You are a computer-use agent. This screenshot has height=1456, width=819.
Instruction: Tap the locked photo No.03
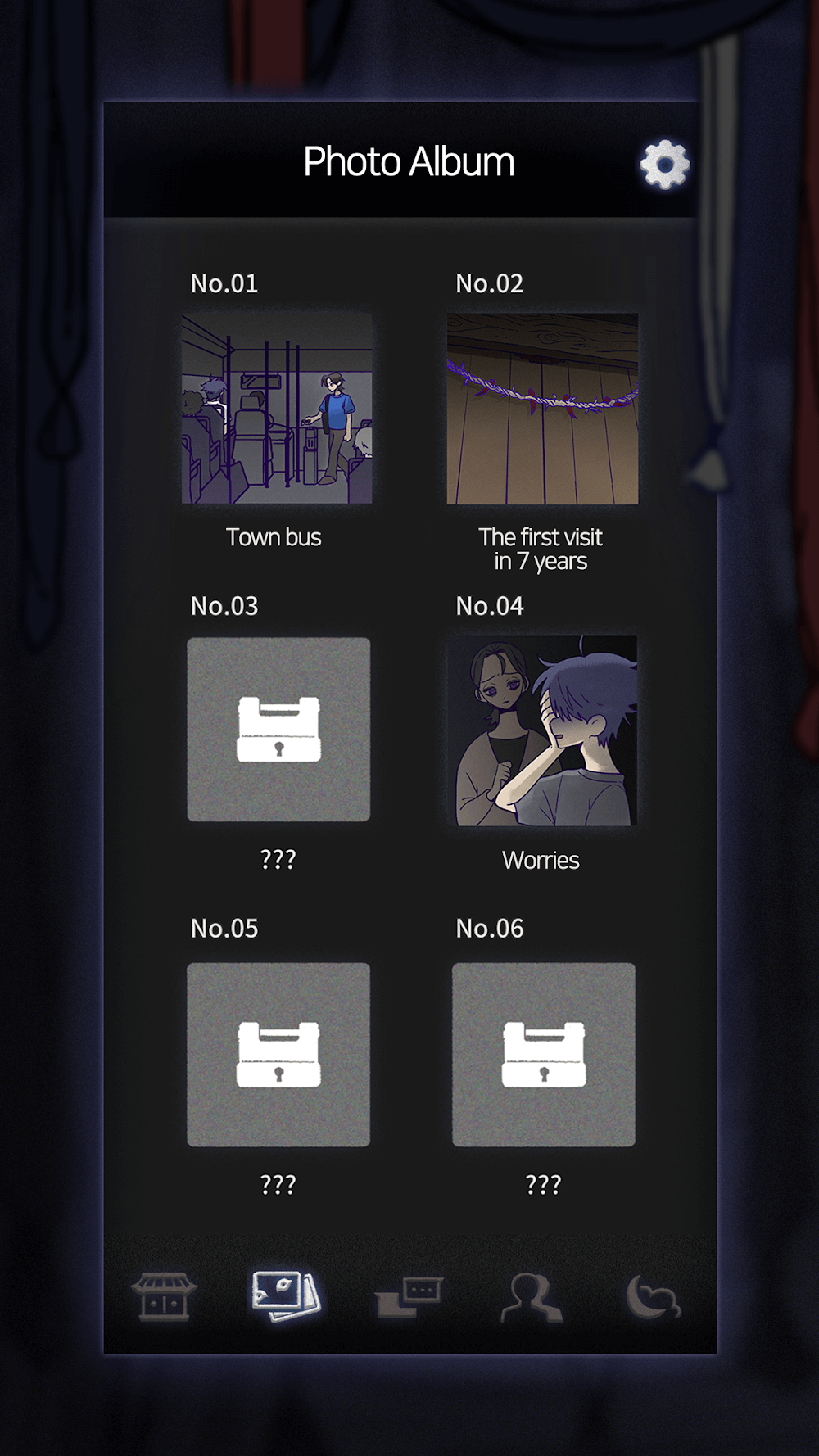pos(278,730)
